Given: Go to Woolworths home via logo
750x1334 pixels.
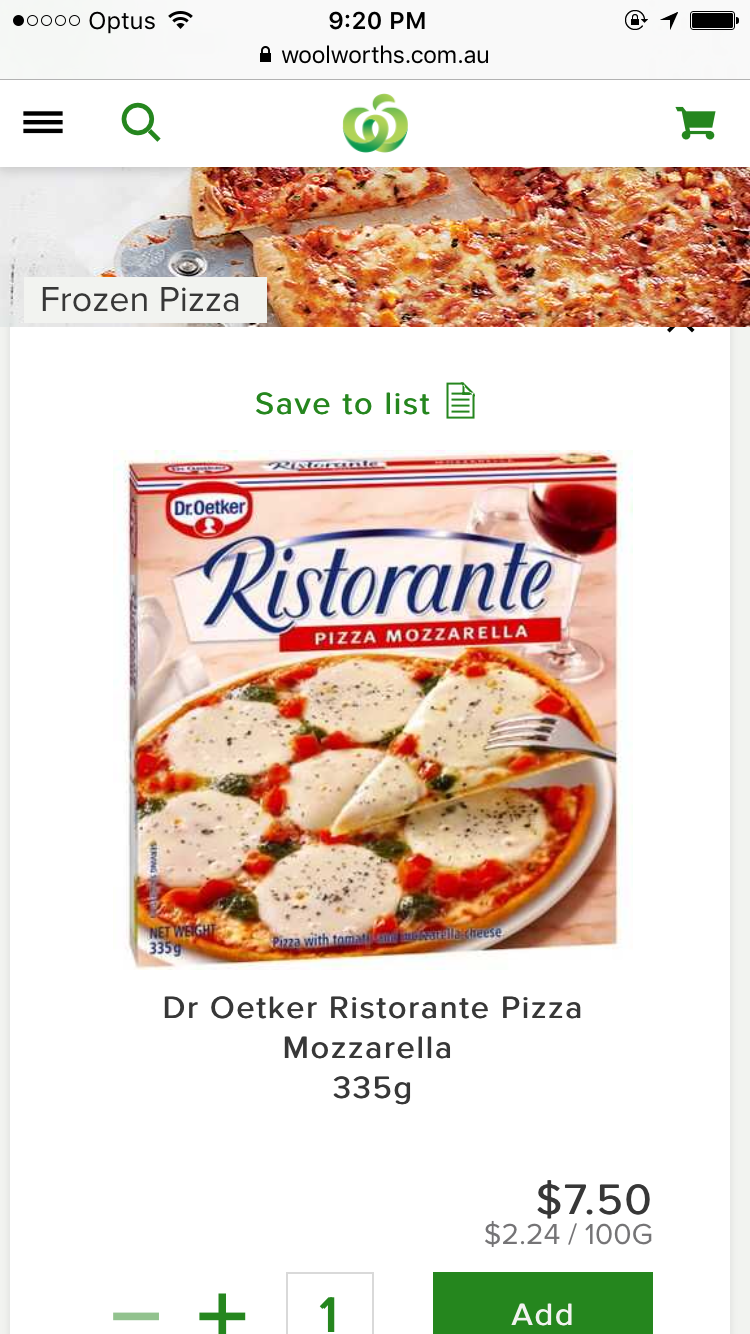Looking at the screenshot, I should click(375, 123).
